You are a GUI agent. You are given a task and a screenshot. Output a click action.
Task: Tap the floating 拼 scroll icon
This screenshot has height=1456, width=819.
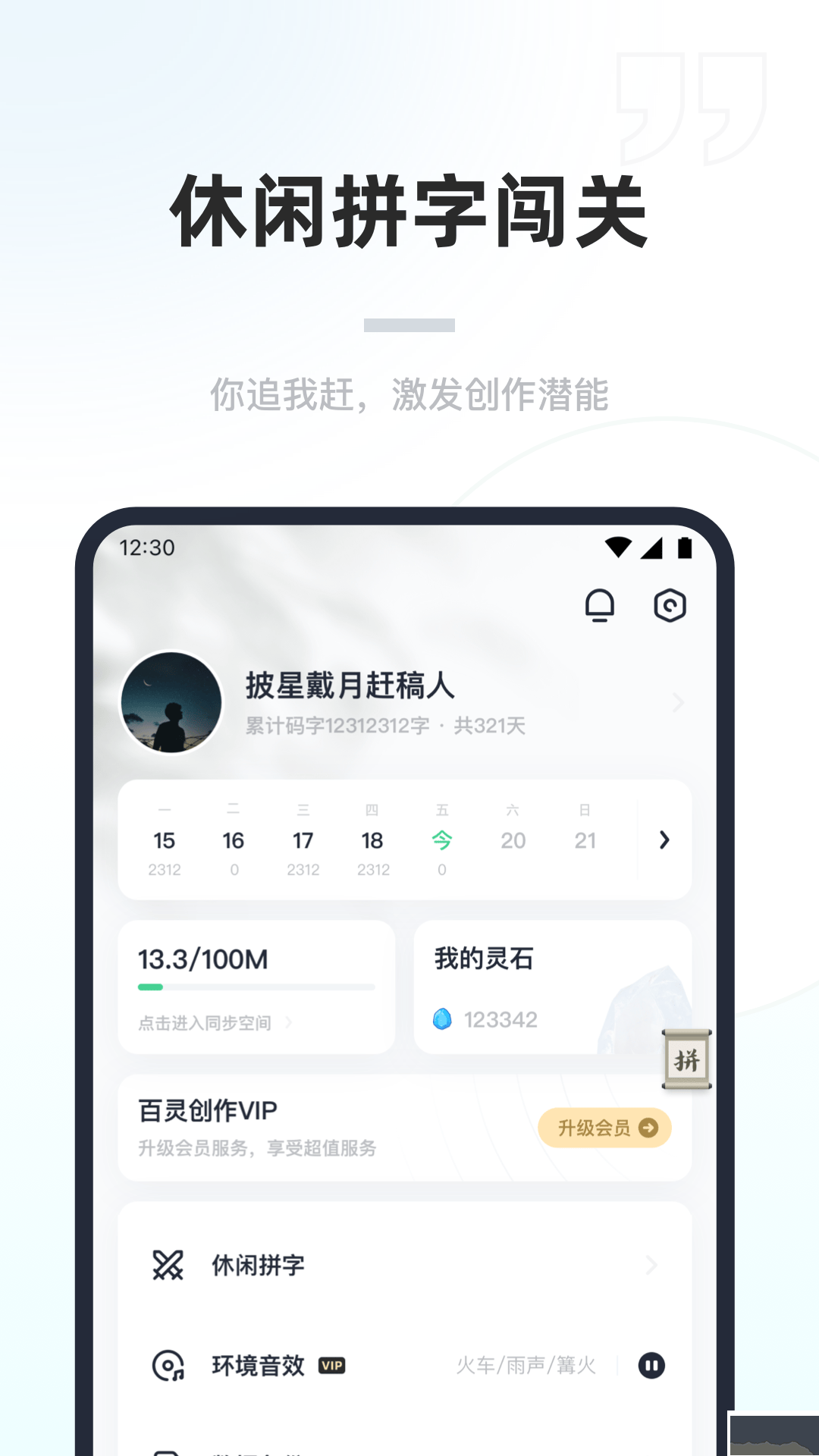[x=686, y=1059]
